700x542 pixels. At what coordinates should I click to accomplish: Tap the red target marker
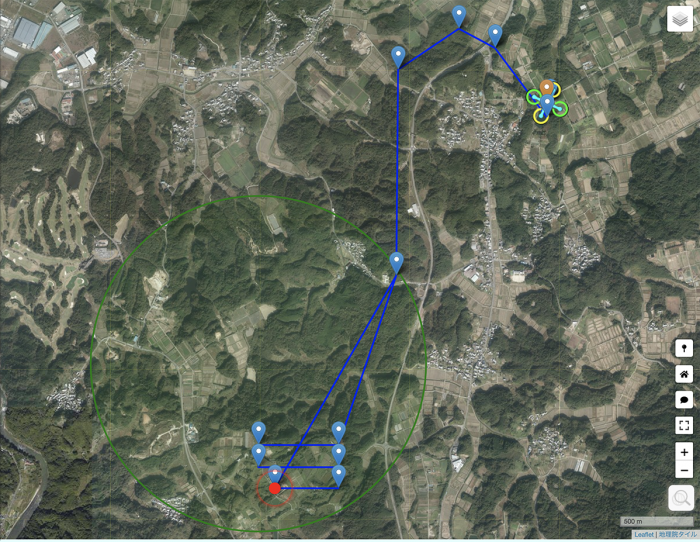click(x=275, y=488)
